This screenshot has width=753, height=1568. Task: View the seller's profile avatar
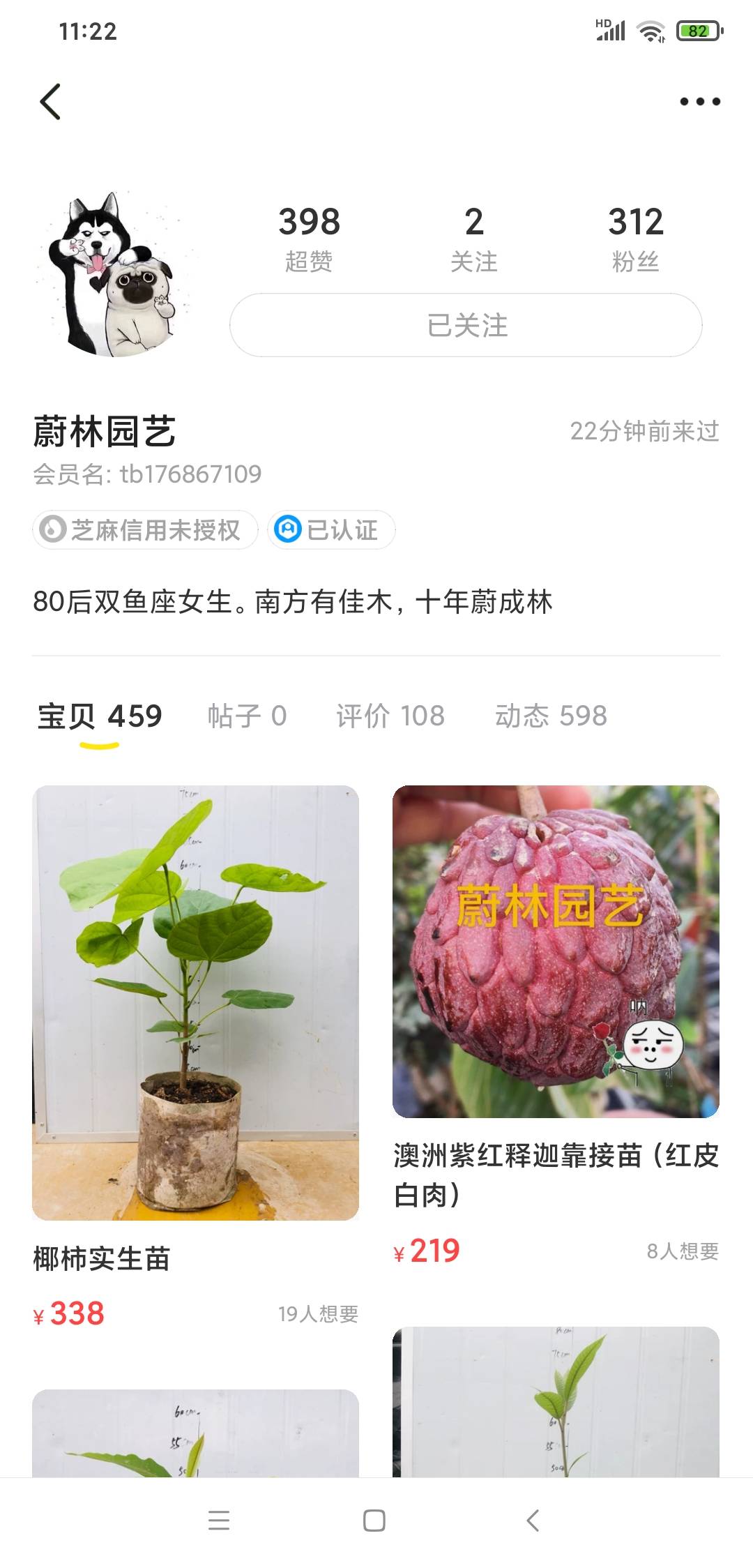[114, 274]
